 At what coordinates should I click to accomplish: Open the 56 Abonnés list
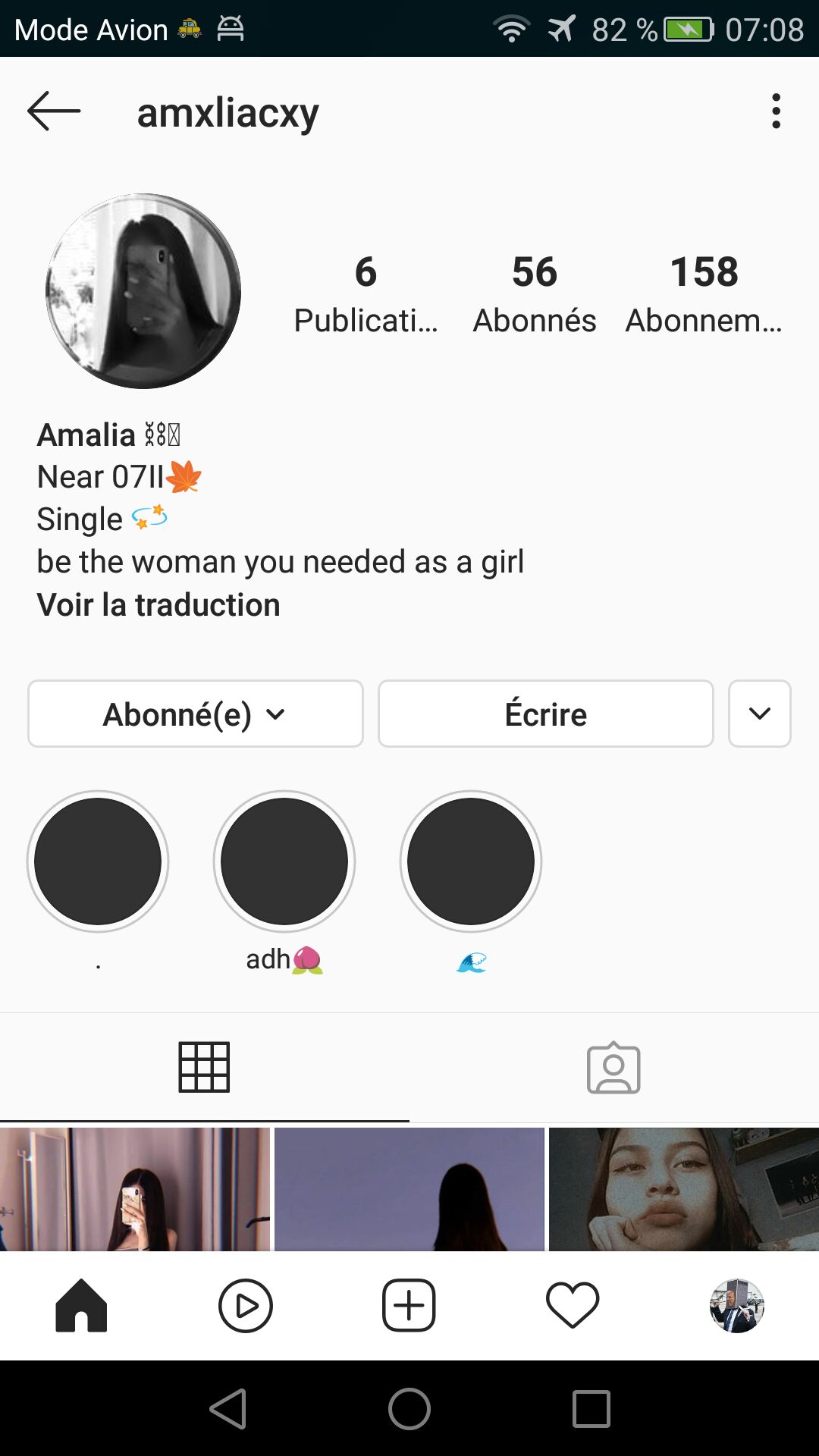click(535, 293)
